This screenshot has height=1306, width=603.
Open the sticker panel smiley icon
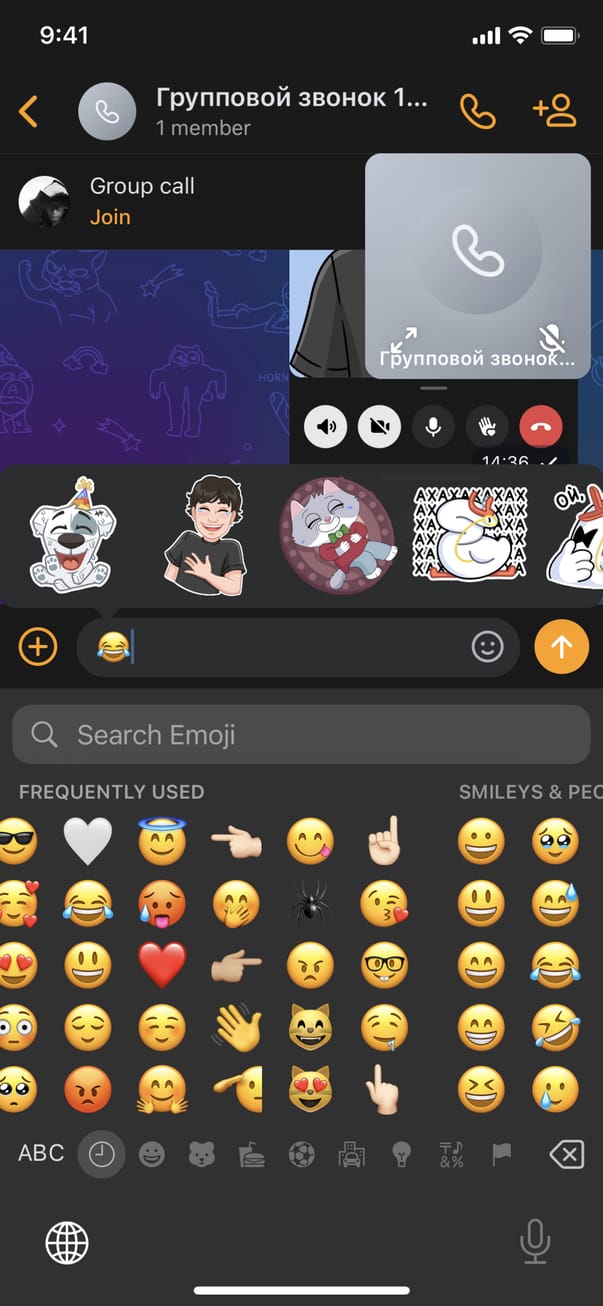487,647
